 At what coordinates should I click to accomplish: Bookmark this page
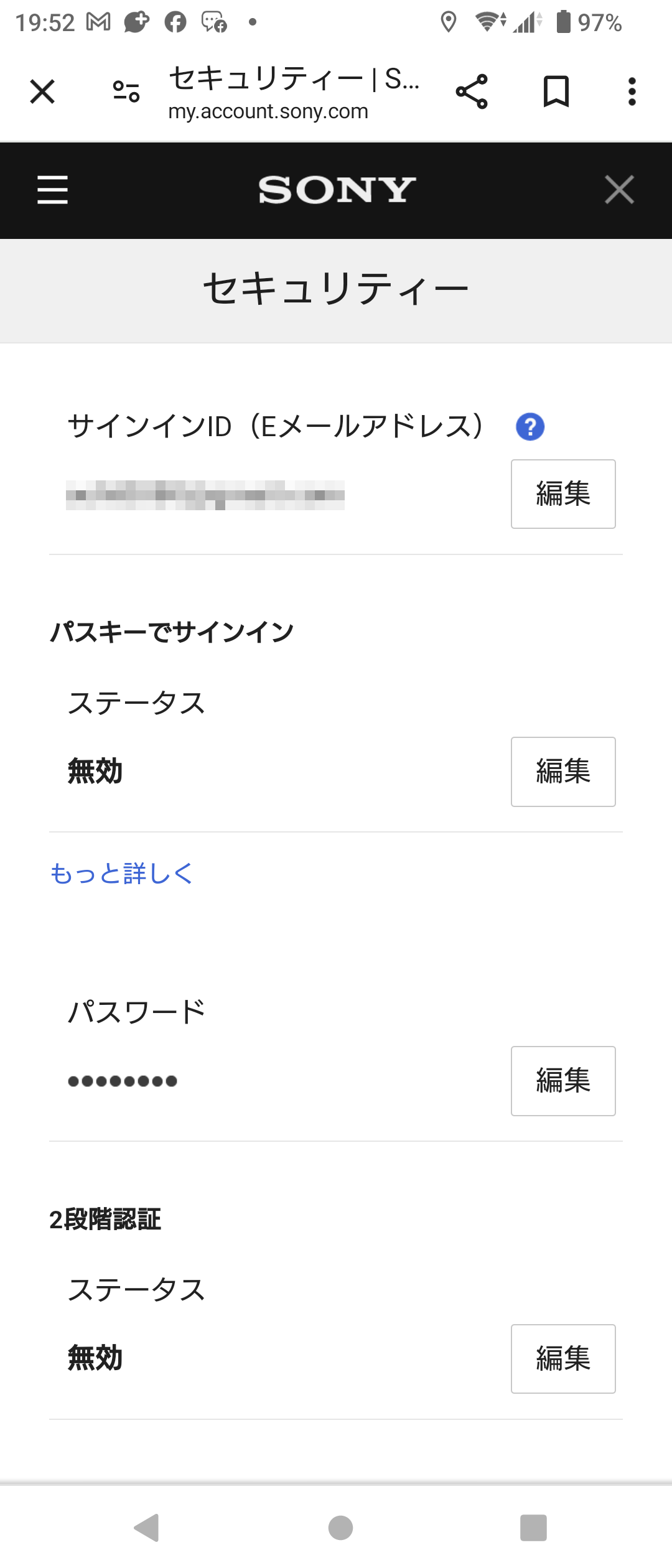(x=556, y=92)
